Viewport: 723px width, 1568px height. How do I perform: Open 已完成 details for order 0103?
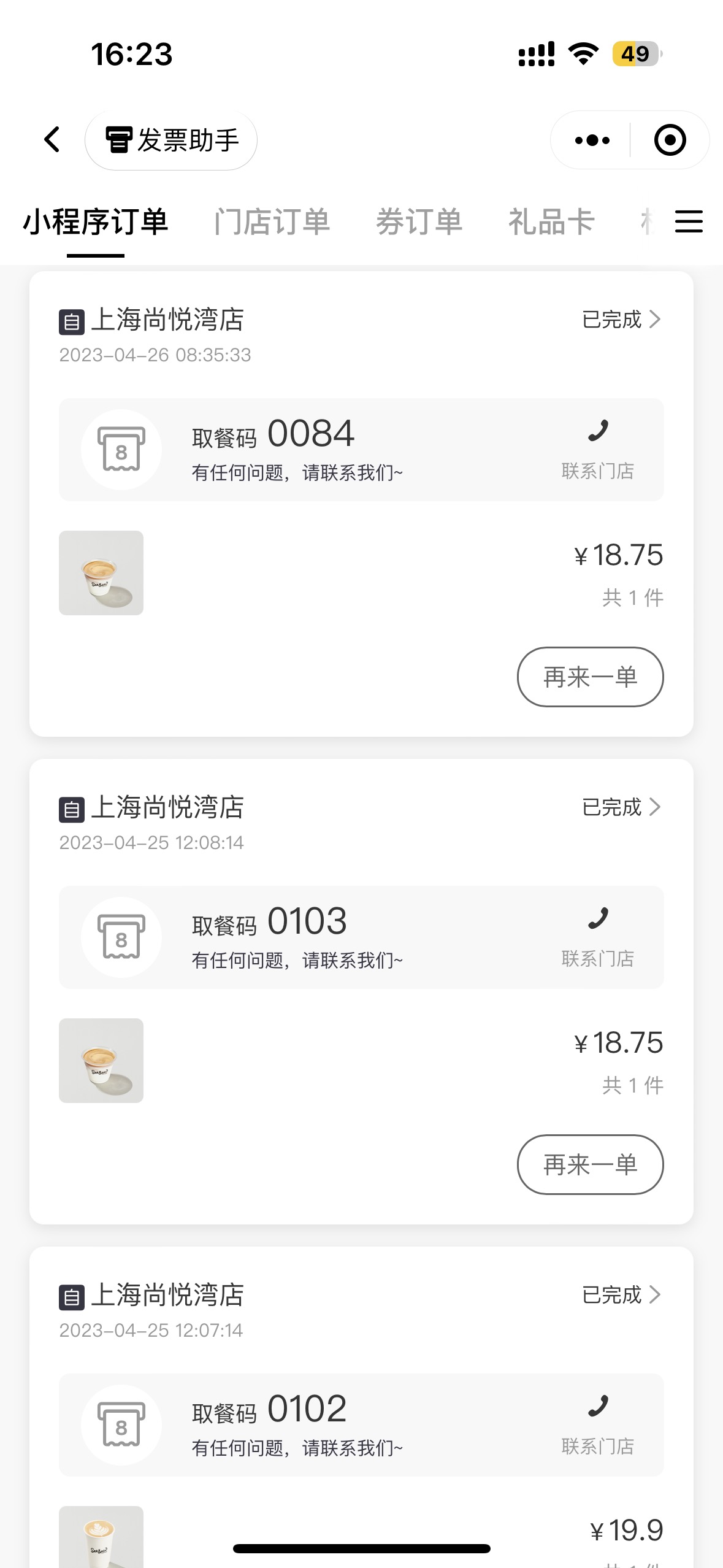pyautogui.click(x=621, y=807)
